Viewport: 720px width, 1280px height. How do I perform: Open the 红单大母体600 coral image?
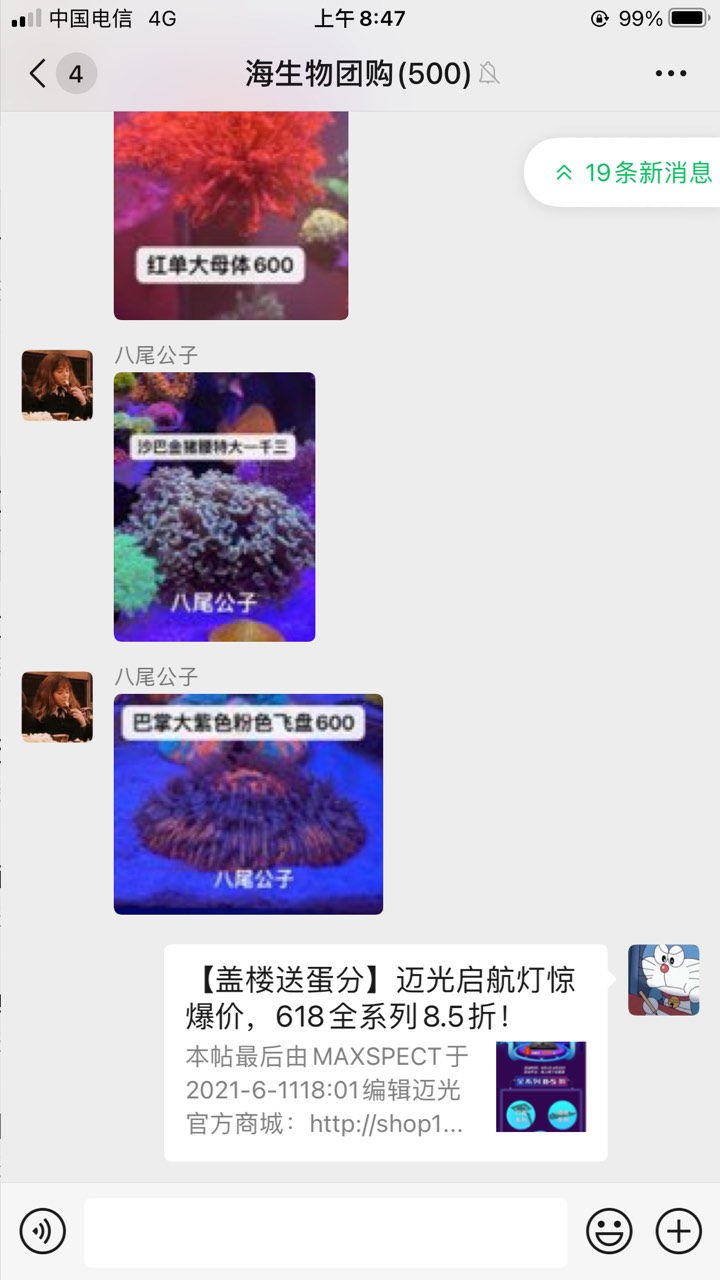click(x=231, y=215)
